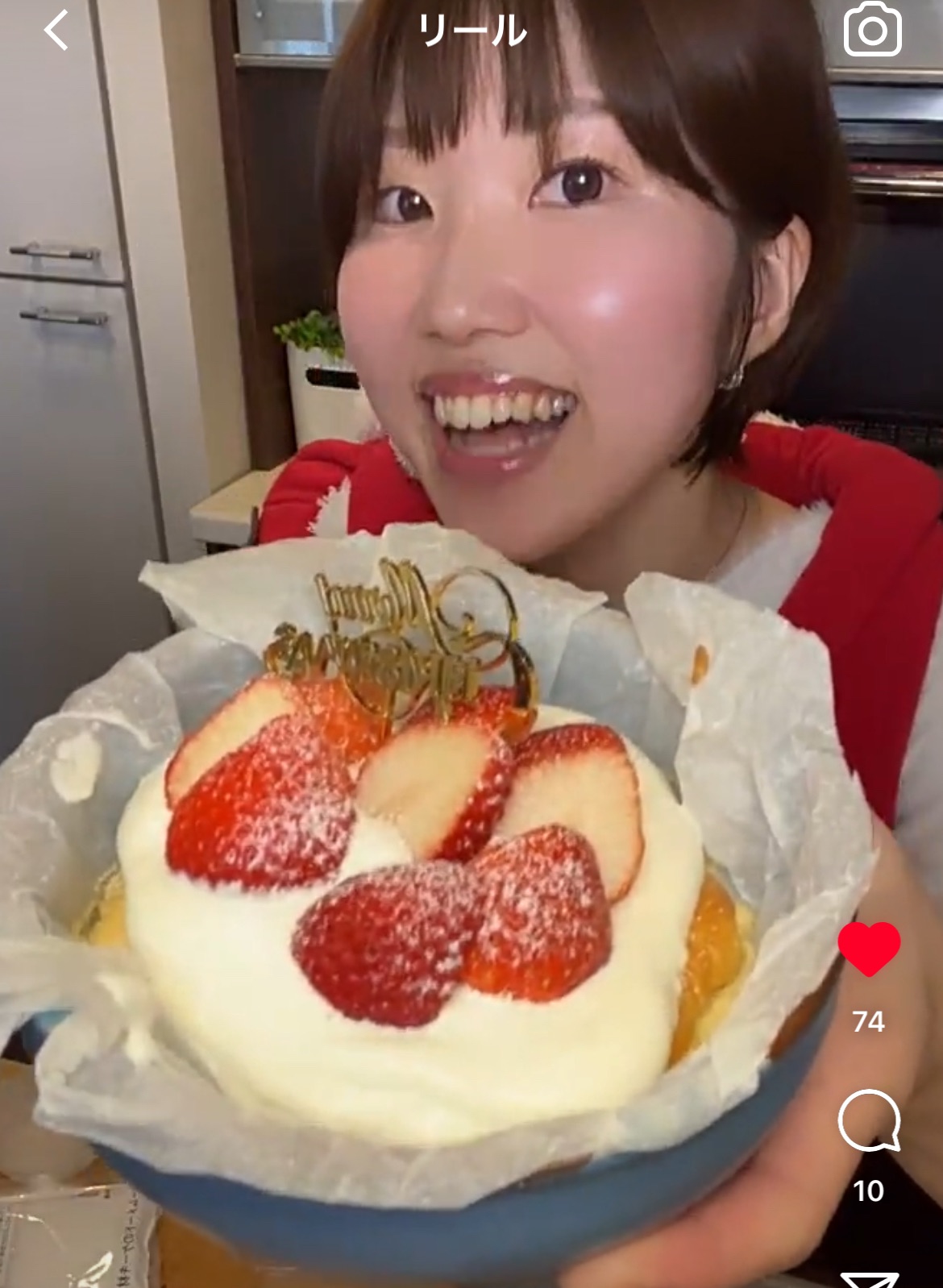943x1288 pixels.
Task: Go back from the Reels screen
Action: coord(56,32)
